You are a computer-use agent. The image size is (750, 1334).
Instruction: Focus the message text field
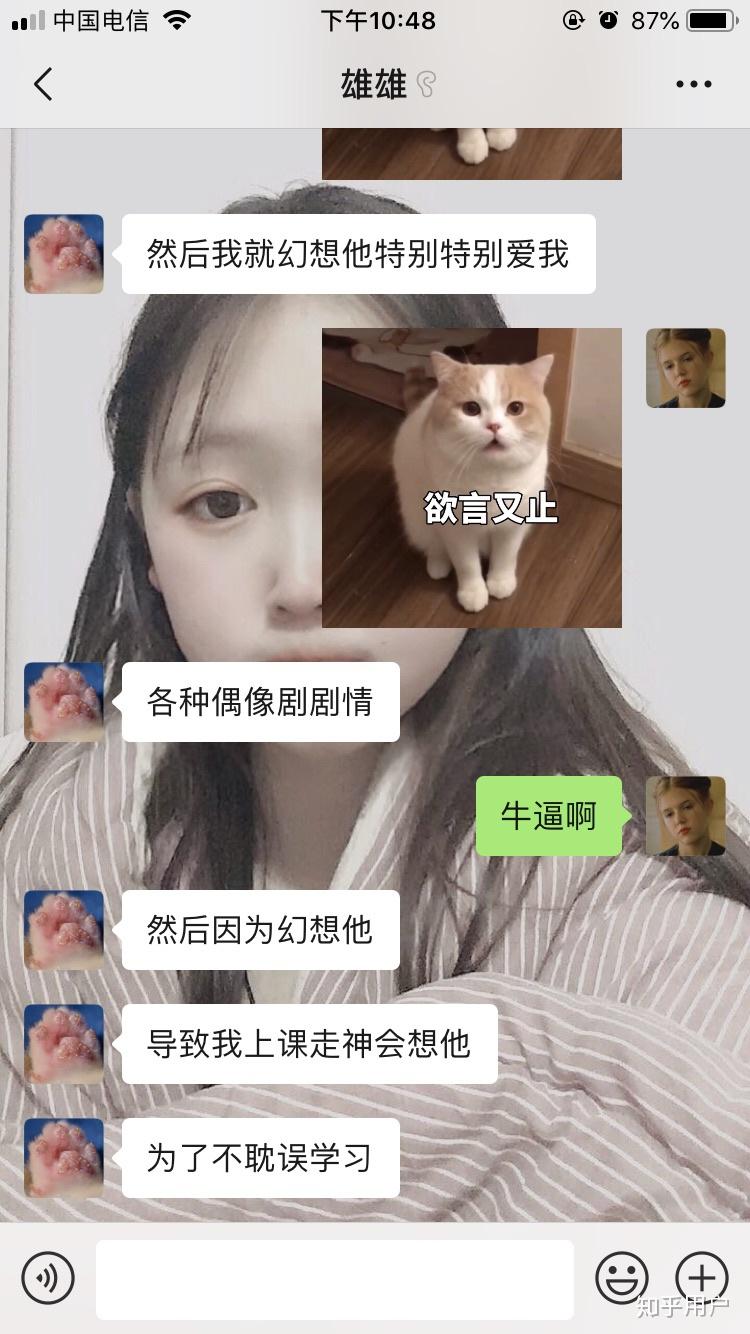click(335, 1279)
